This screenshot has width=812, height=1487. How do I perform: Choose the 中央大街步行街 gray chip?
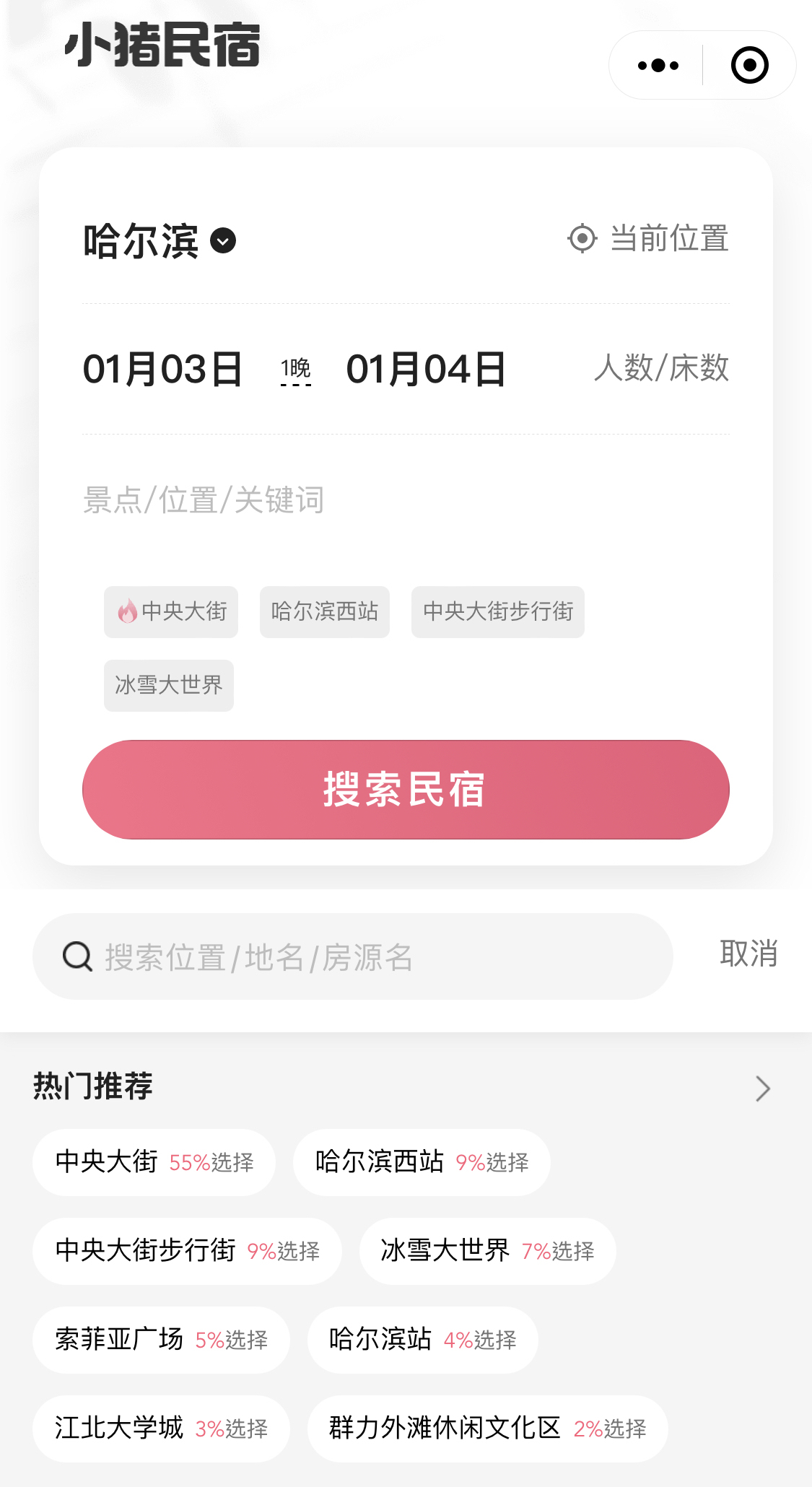(x=498, y=612)
